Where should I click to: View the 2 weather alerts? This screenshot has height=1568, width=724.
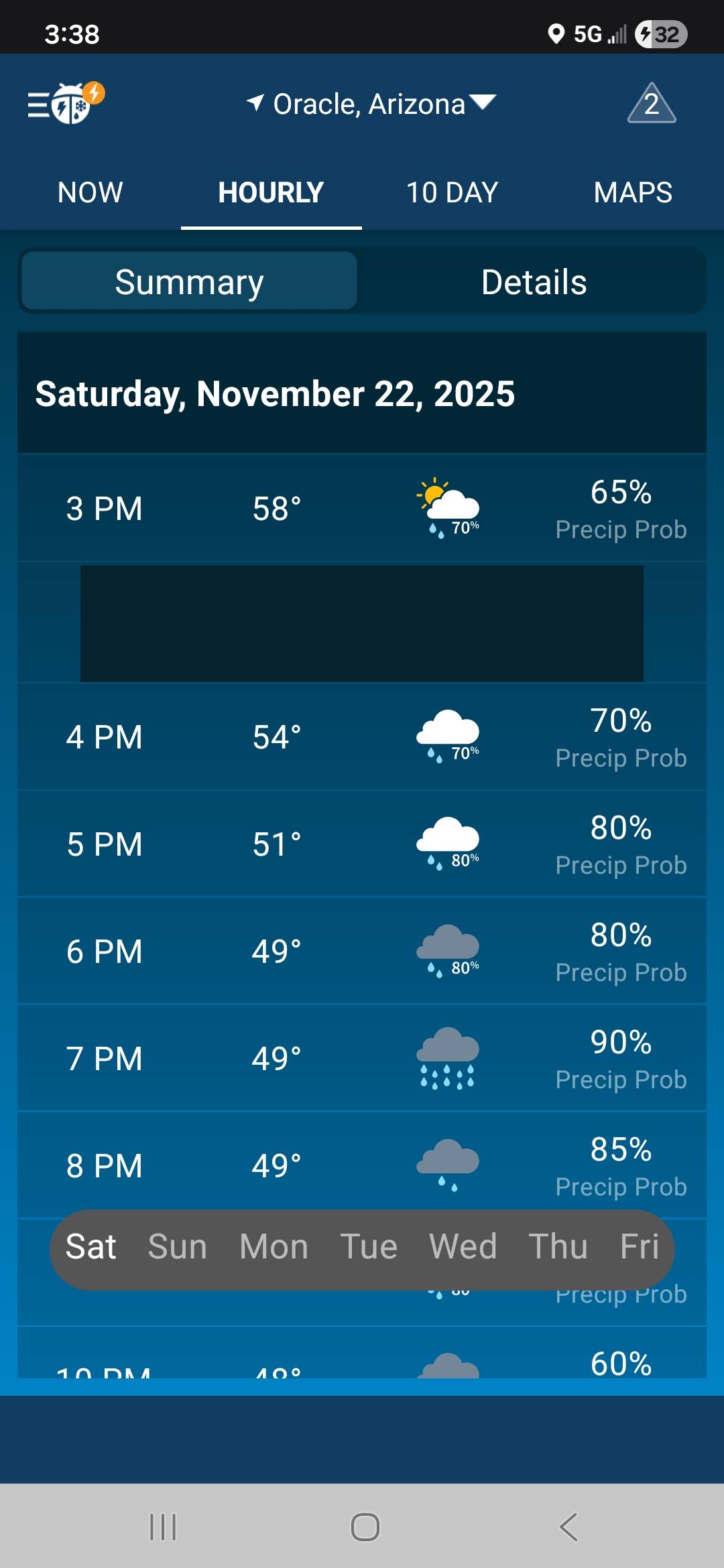click(651, 104)
